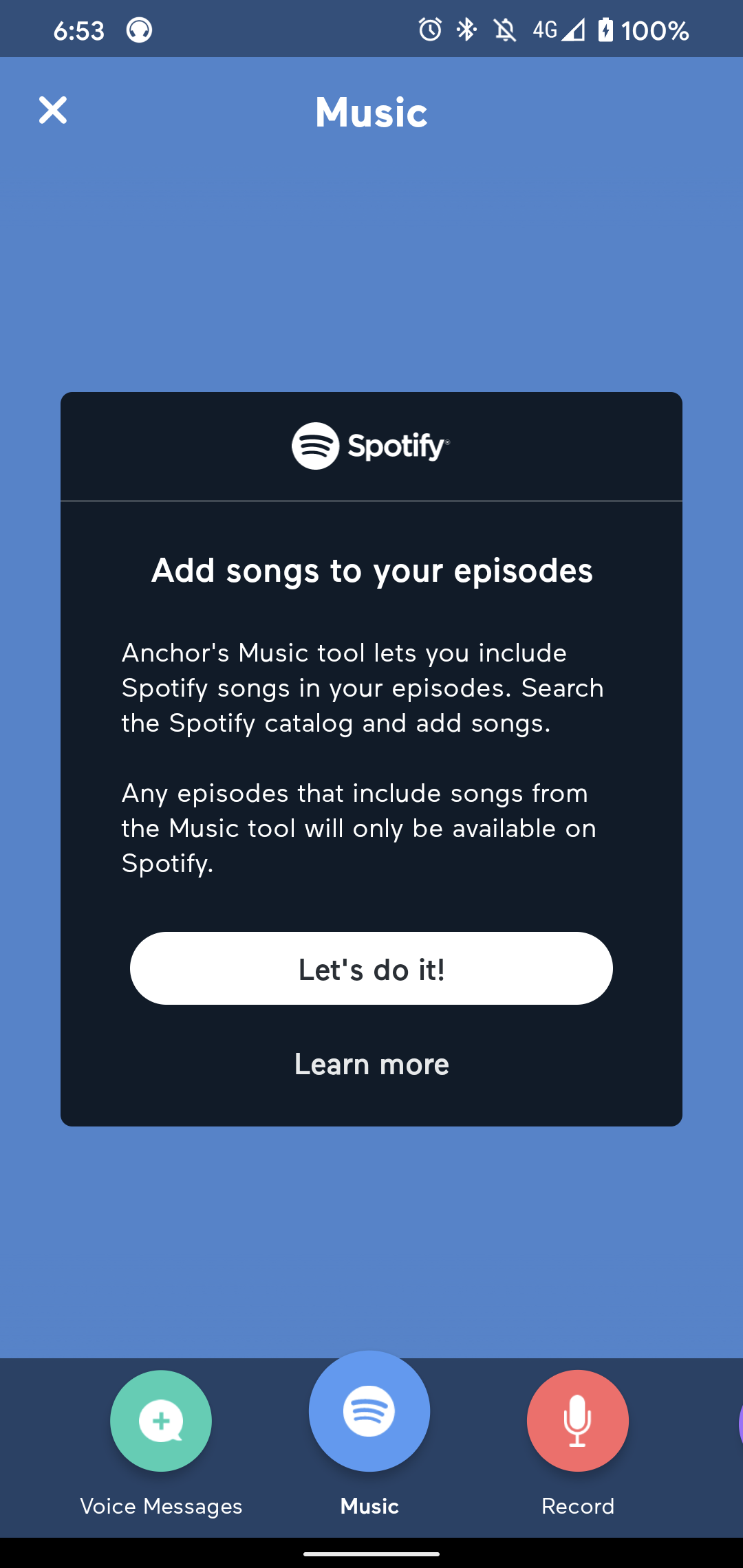Click the Bluetooth status bar icon
The height and width of the screenshot is (1568, 743).
pyautogui.click(x=466, y=28)
